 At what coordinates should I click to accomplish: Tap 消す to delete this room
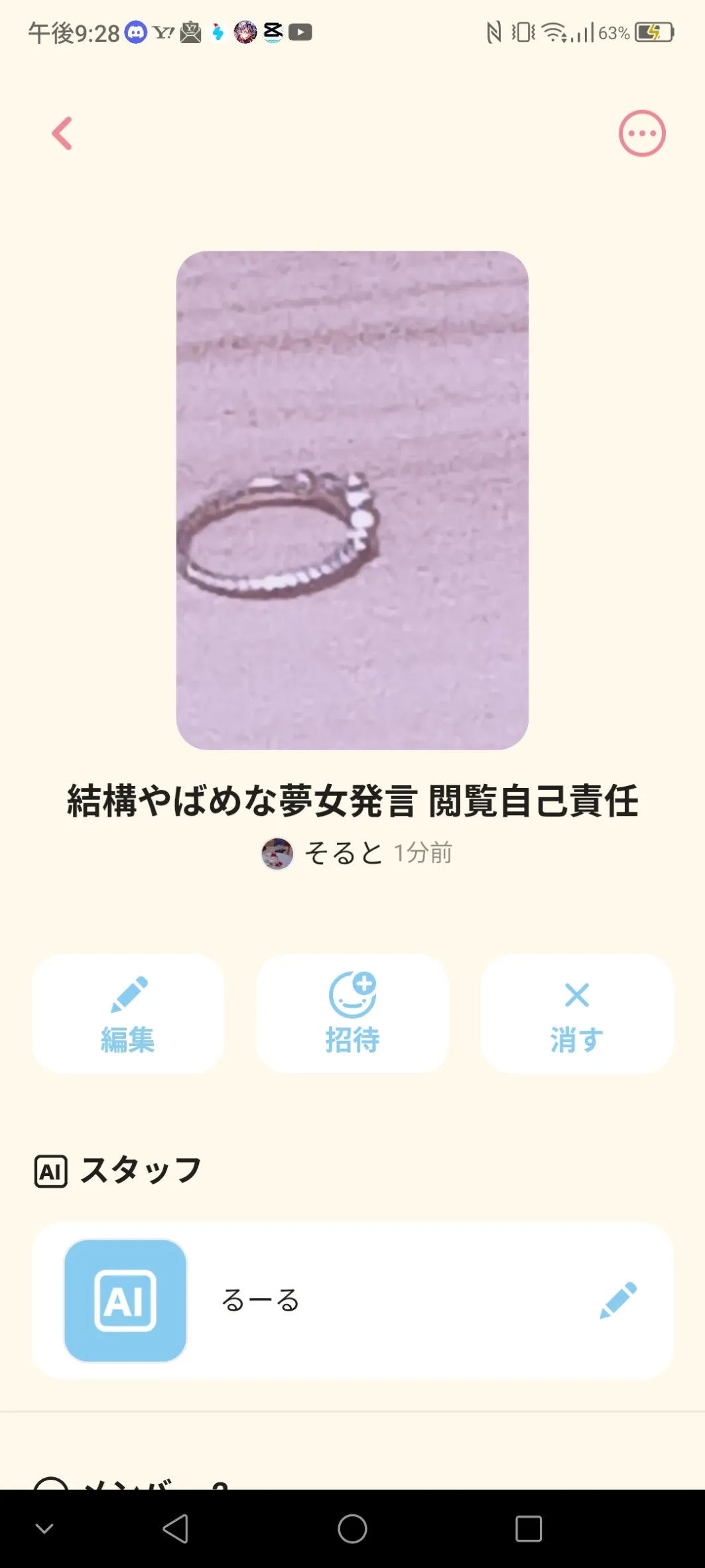tap(576, 1013)
